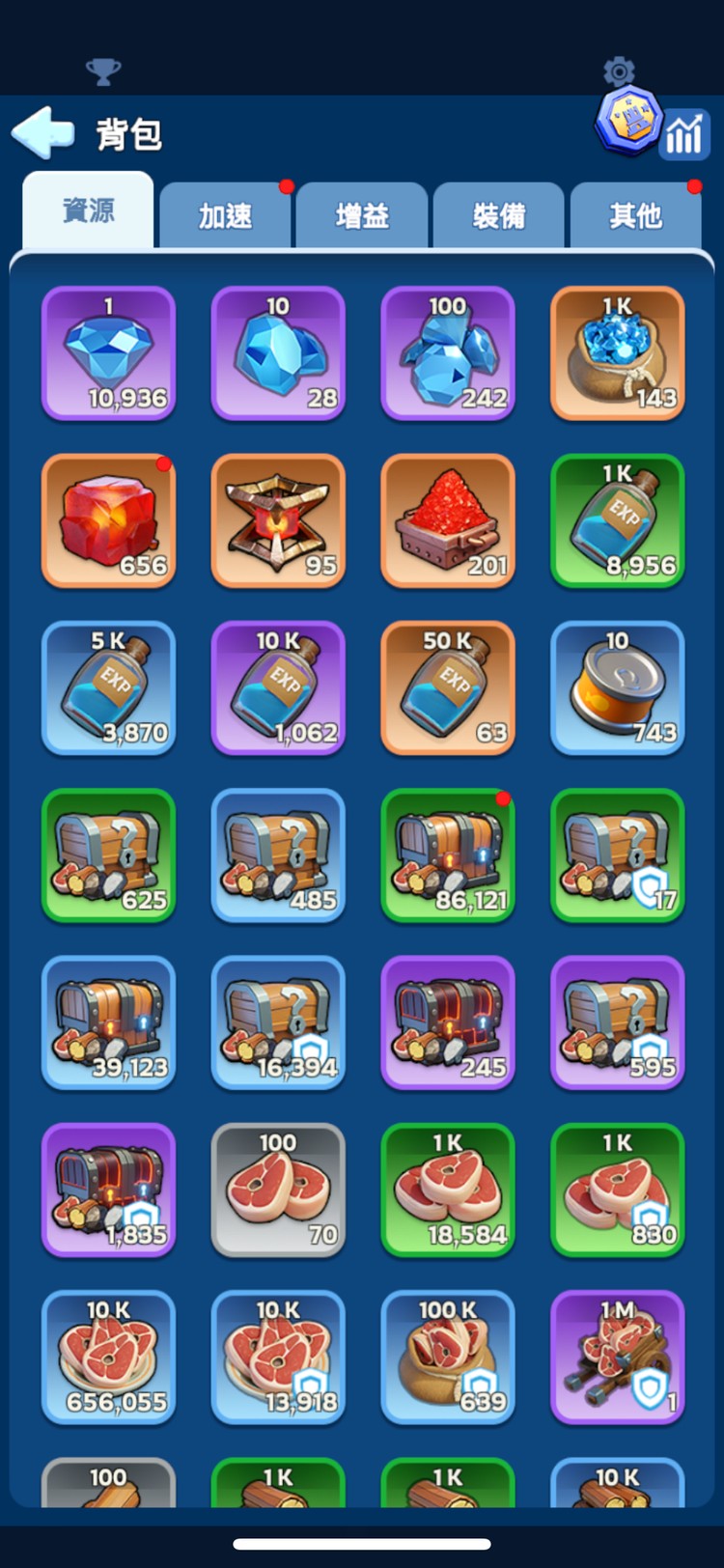Select the 10K meat item with 656,055
724x1568 pixels.
109,1358
